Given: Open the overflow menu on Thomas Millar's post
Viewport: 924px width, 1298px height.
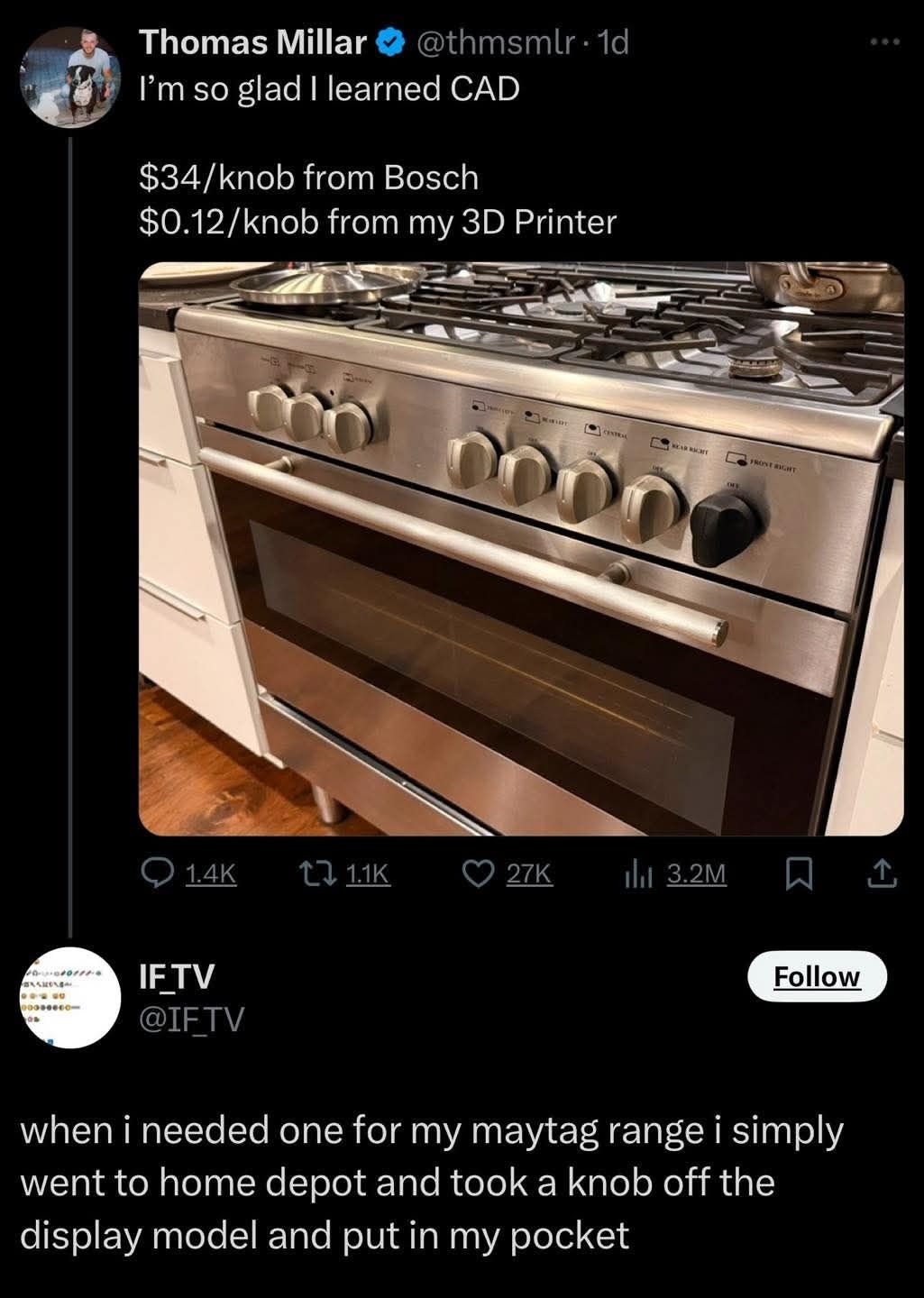Looking at the screenshot, I should (884, 41).
